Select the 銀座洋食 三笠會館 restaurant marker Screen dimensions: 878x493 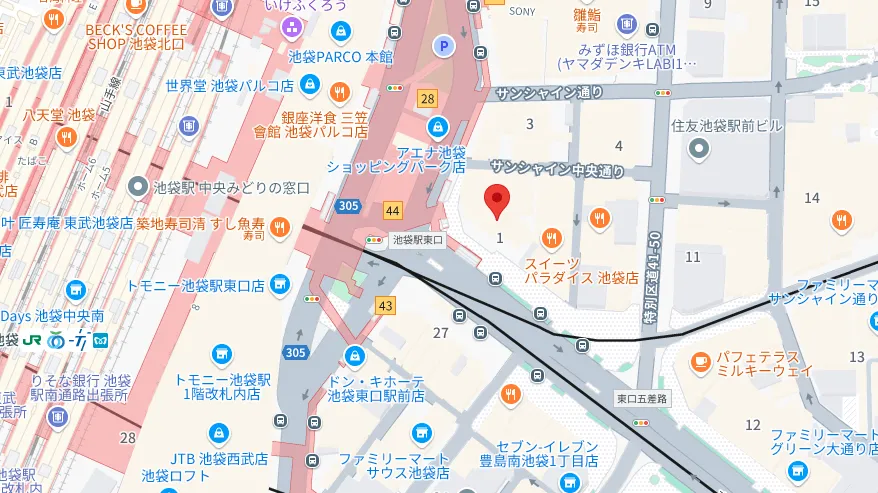pos(340,93)
